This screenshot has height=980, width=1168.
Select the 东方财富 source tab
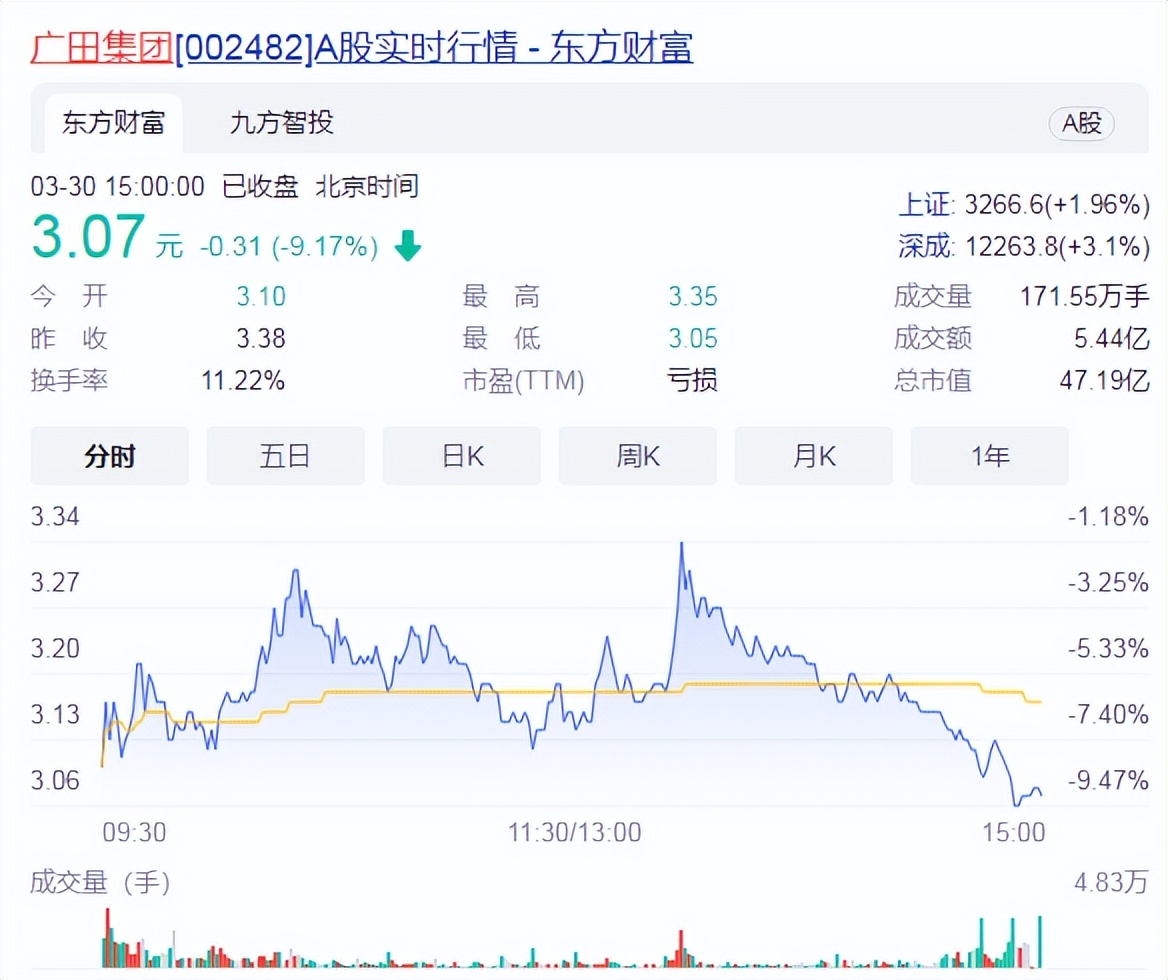click(x=113, y=124)
